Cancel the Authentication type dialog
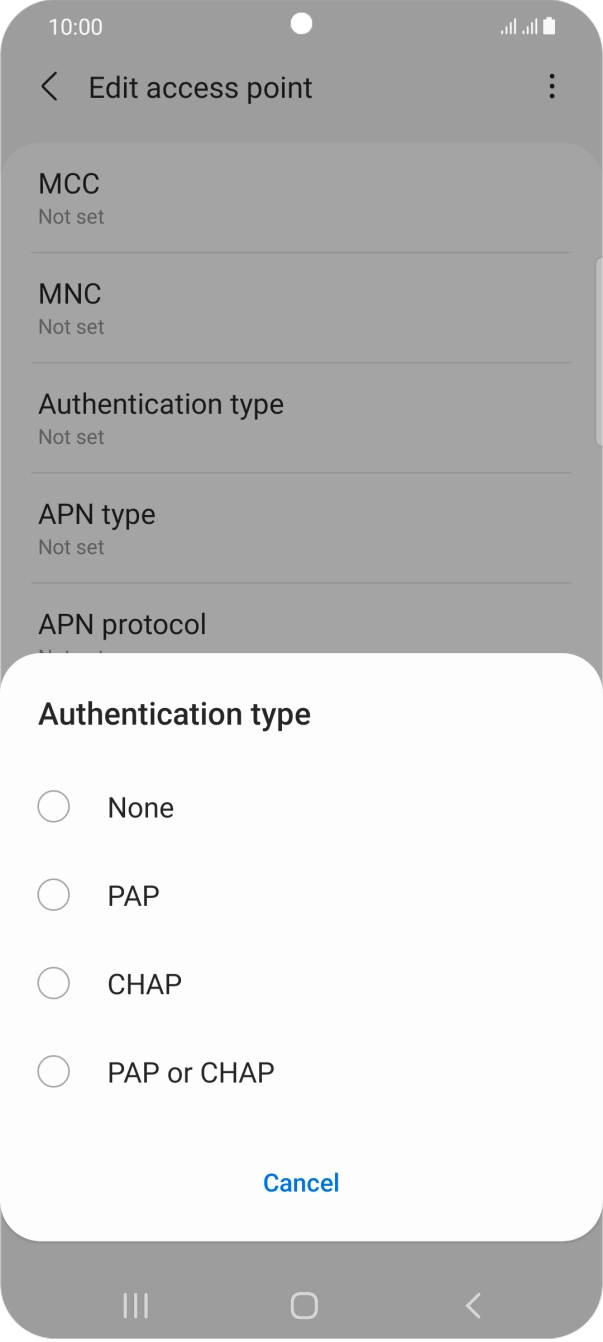 point(301,1182)
